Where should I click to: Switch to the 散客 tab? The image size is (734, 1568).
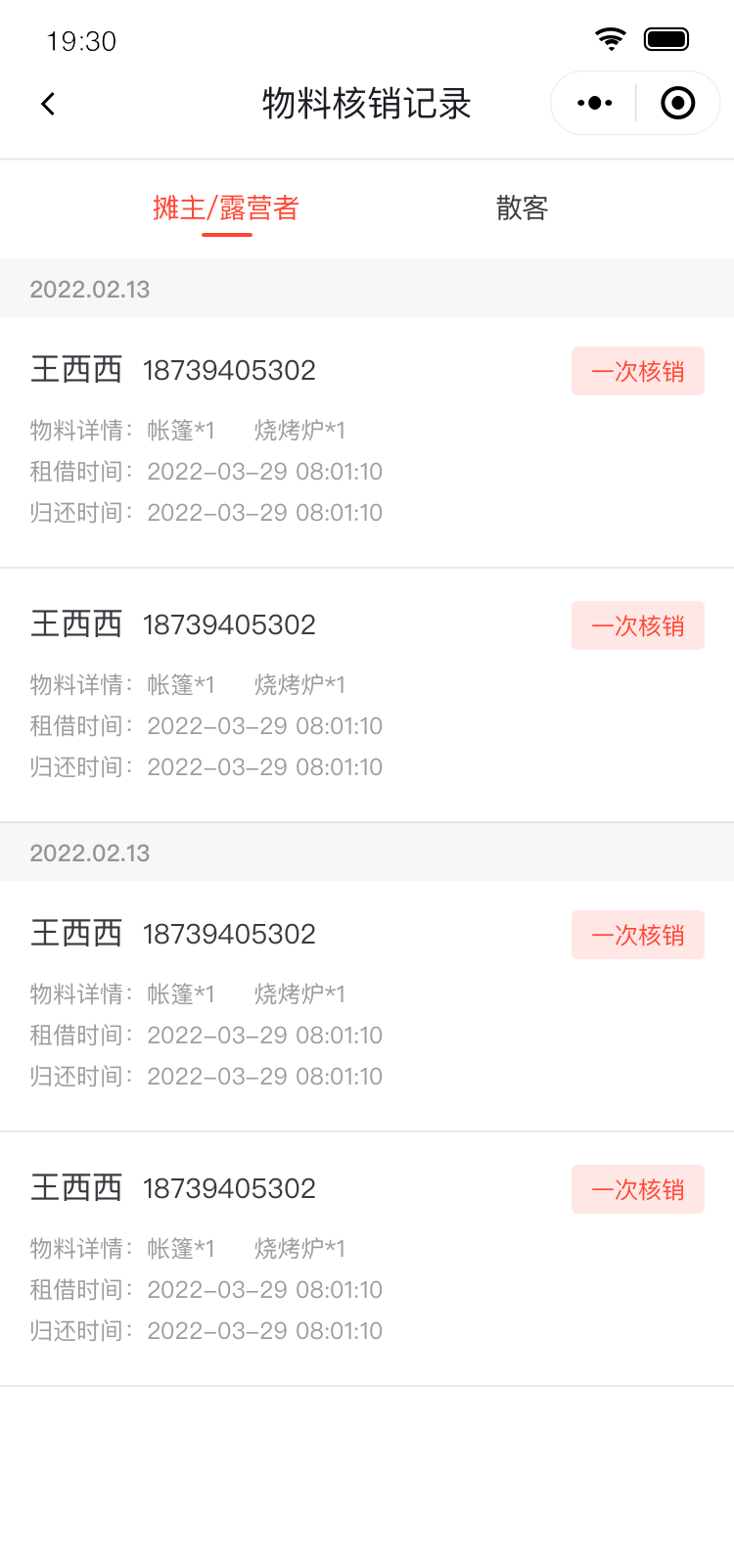pyautogui.click(x=522, y=208)
